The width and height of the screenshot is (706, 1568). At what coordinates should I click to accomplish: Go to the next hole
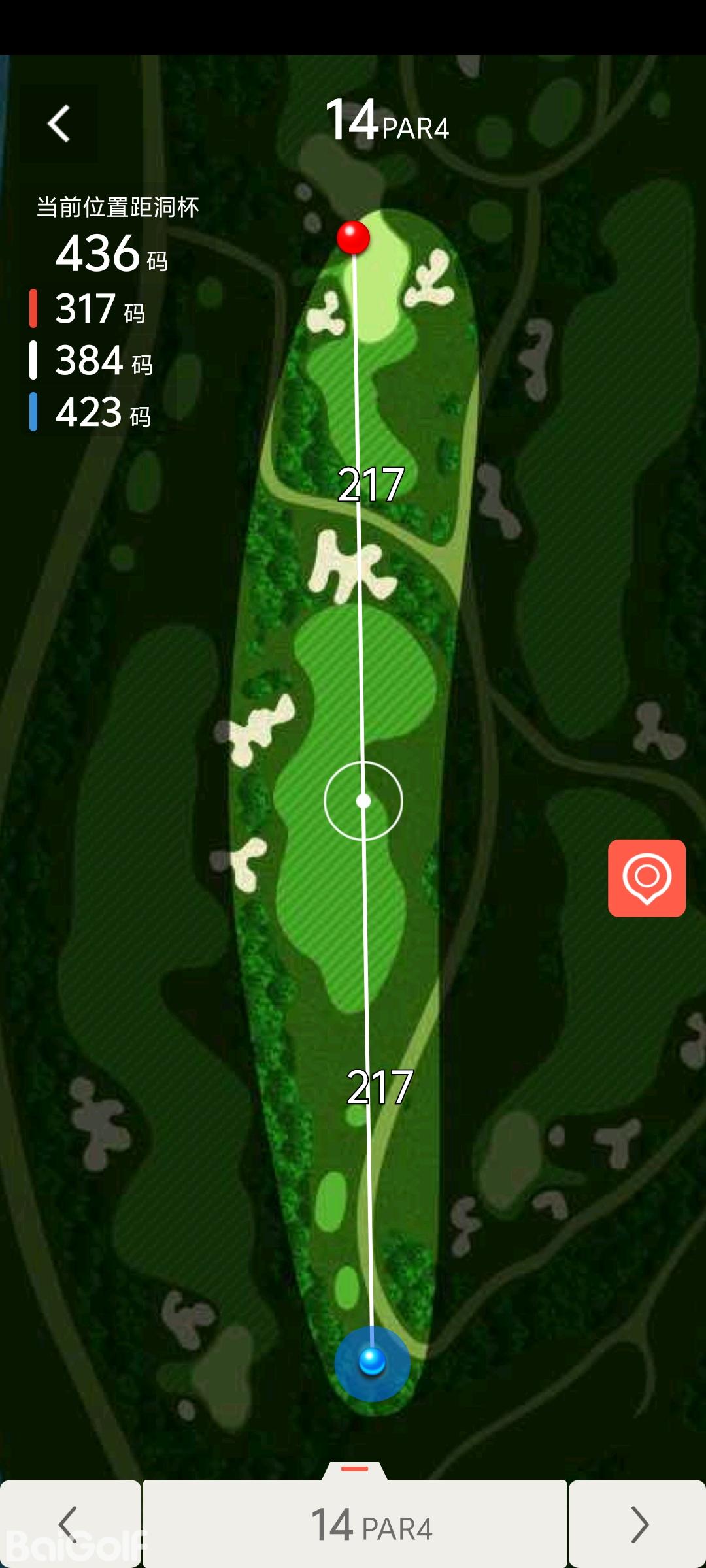(x=638, y=1524)
